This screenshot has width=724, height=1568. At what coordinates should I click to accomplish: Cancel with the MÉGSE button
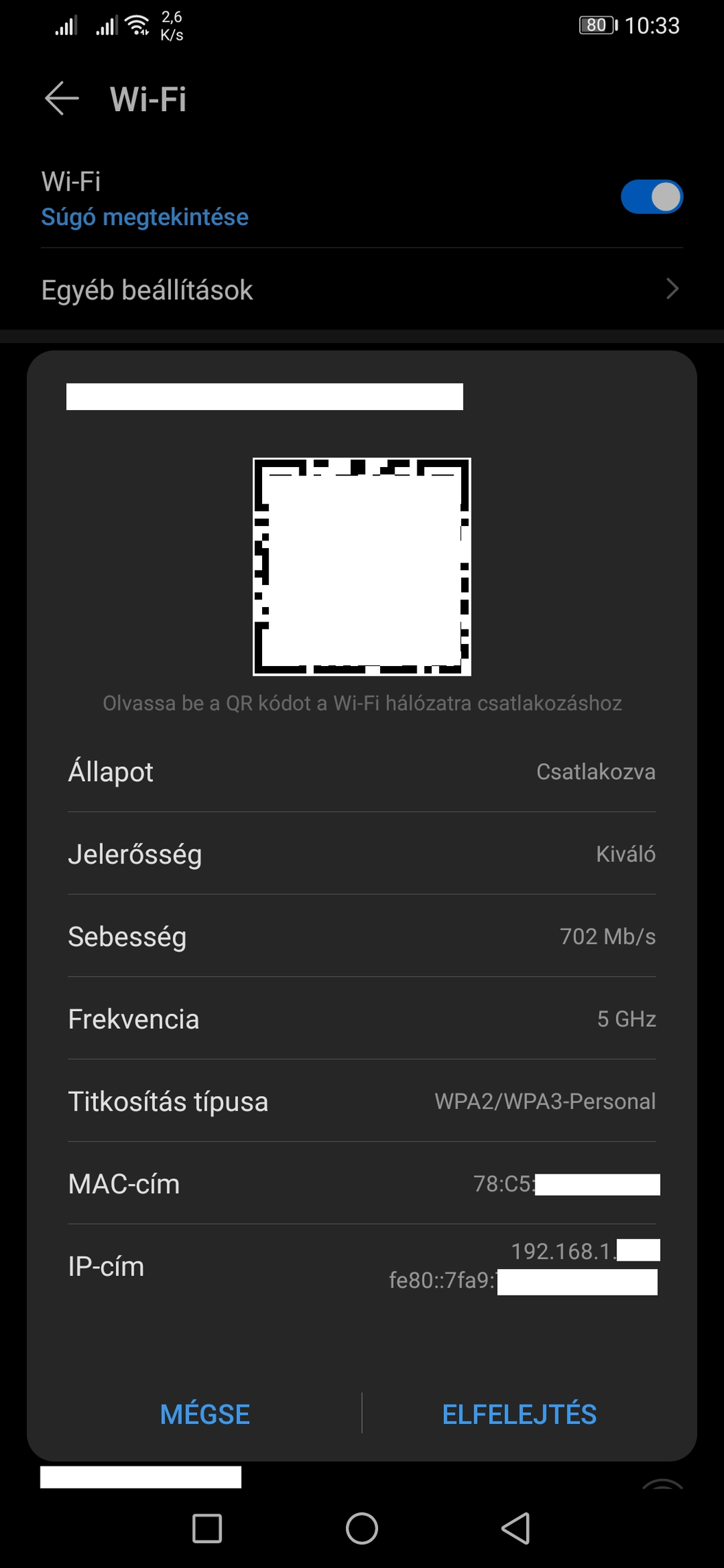[x=205, y=1414]
